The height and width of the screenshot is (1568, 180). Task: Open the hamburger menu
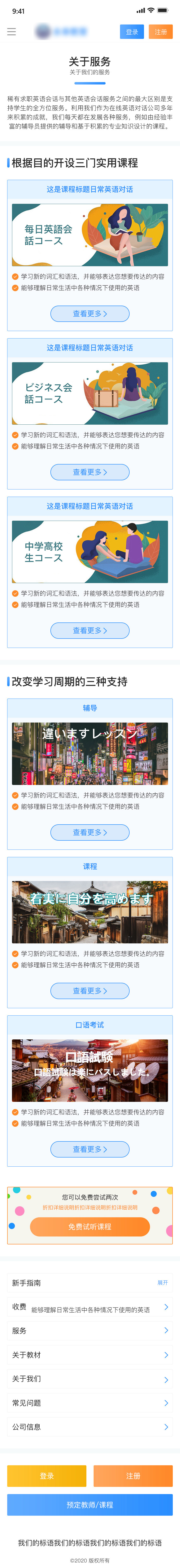pyautogui.click(x=12, y=32)
